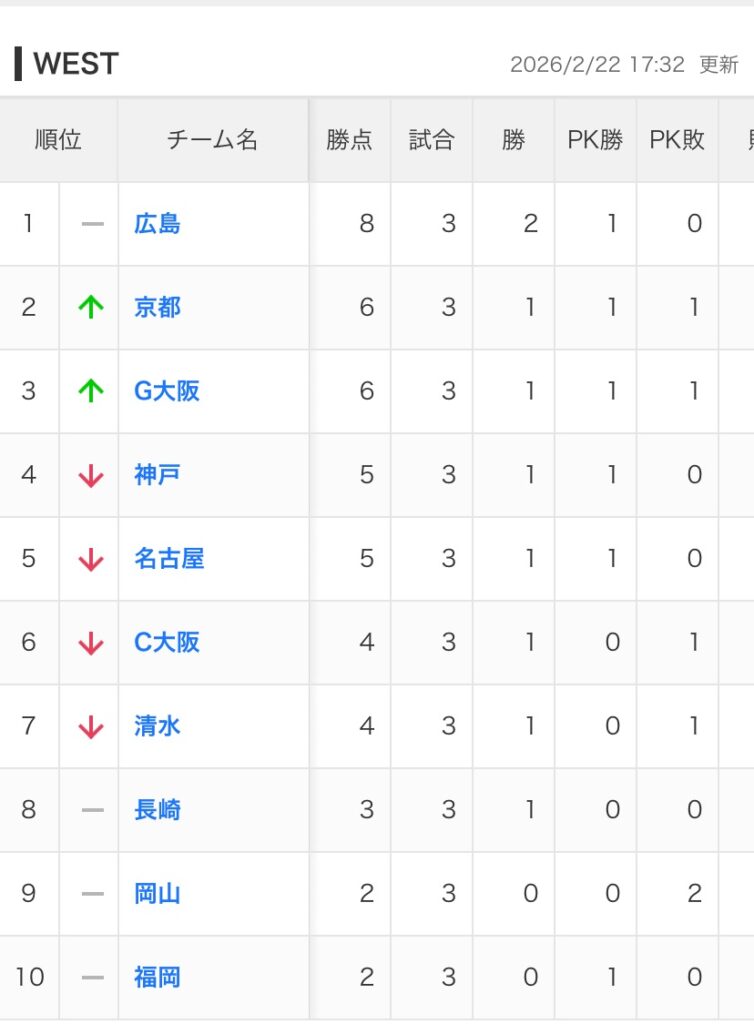This screenshot has height=1024, width=754.
Task: Open the 福岡 team page
Action: click(x=157, y=977)
